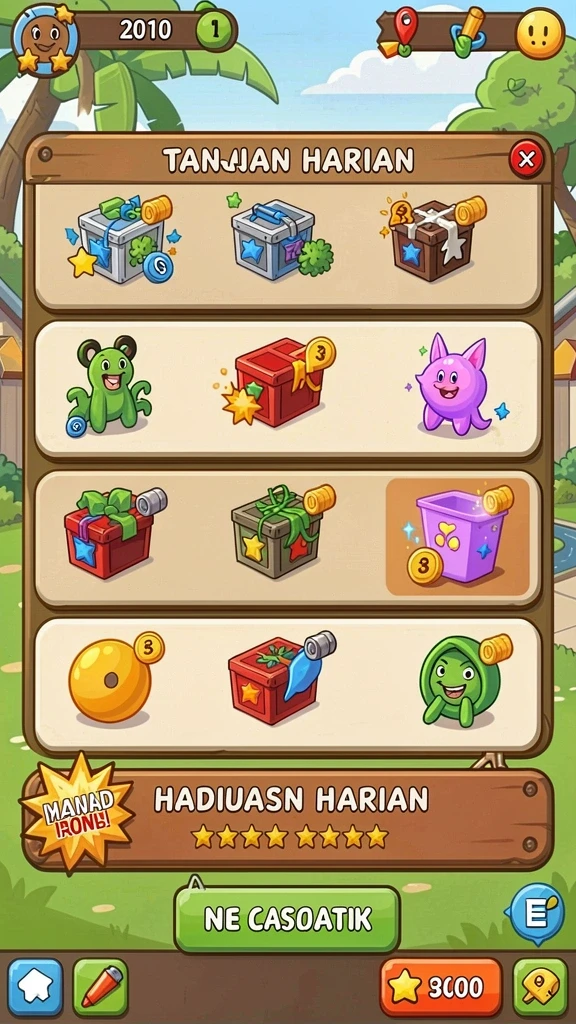Tap the pencil and ring icon
Screen dimensions: 576x1024
pos(468,31)
